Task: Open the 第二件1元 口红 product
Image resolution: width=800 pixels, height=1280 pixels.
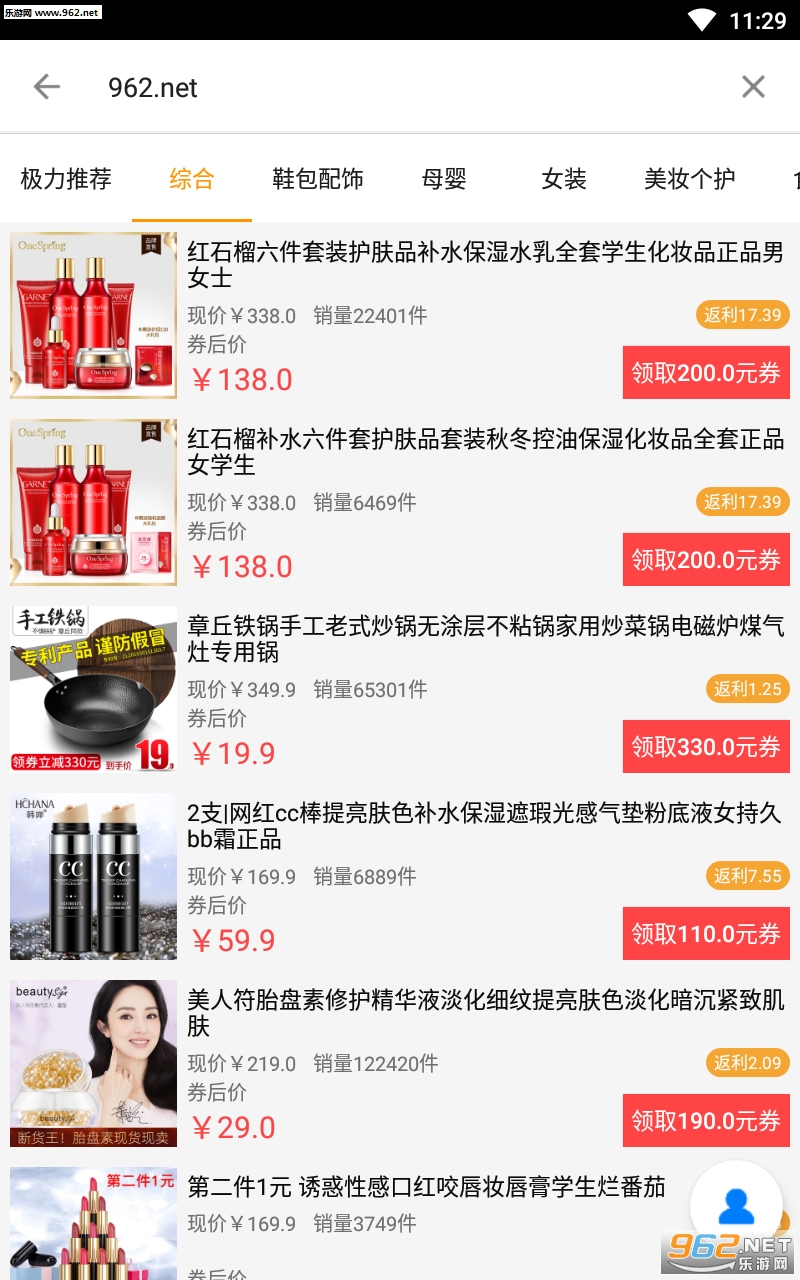Action: coord(425,1187)
